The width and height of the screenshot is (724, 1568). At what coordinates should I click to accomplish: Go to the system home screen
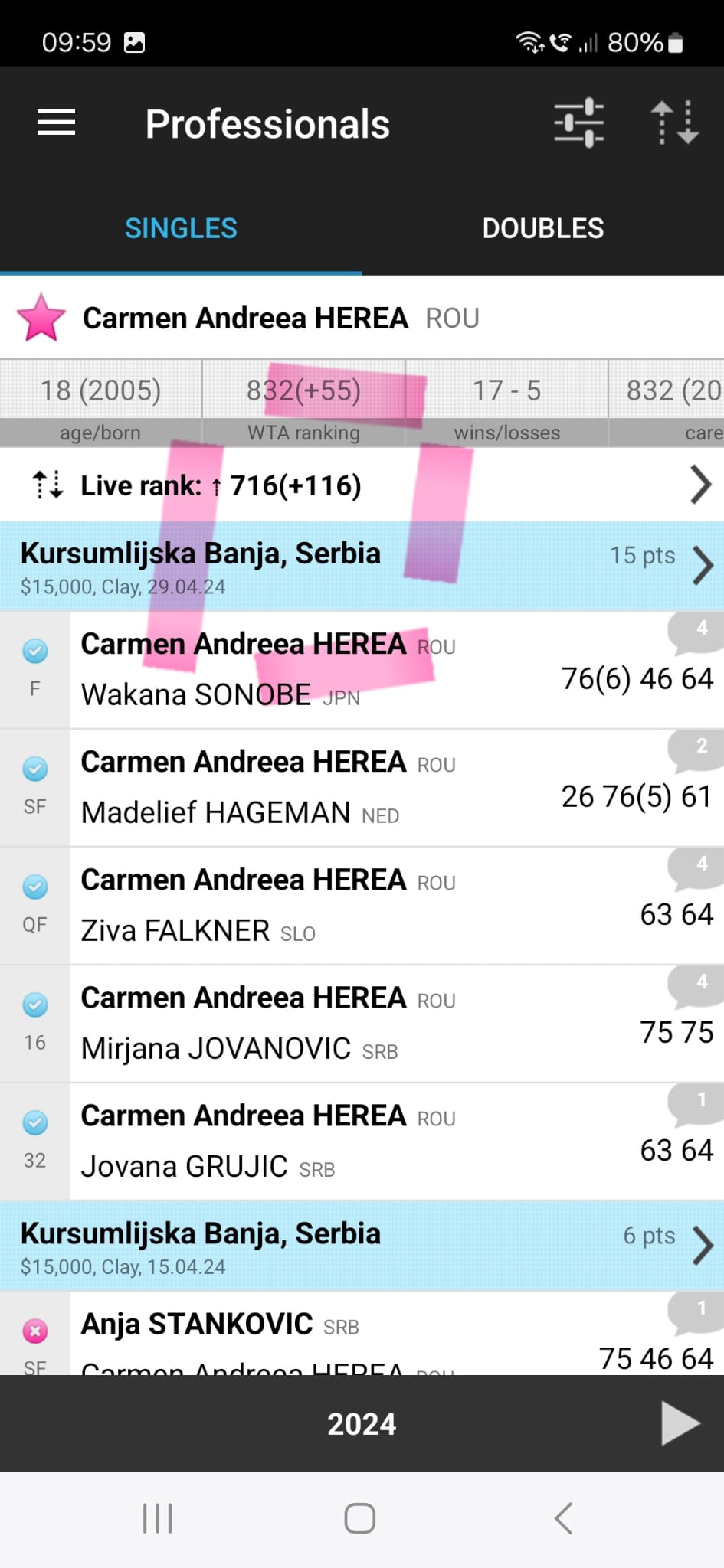(x=360, y=1518)
